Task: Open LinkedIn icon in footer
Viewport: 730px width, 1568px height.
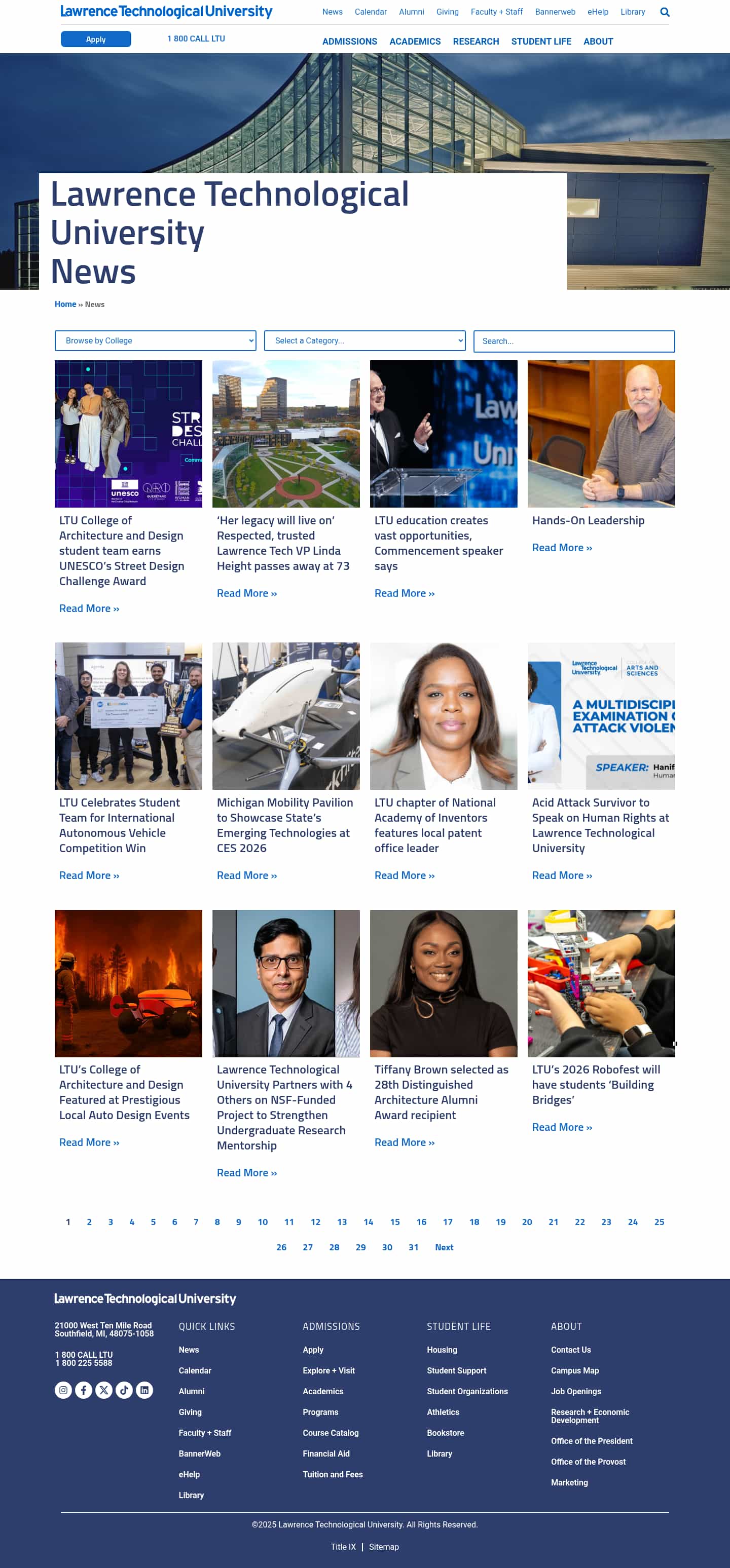Action: (144, 1390)
